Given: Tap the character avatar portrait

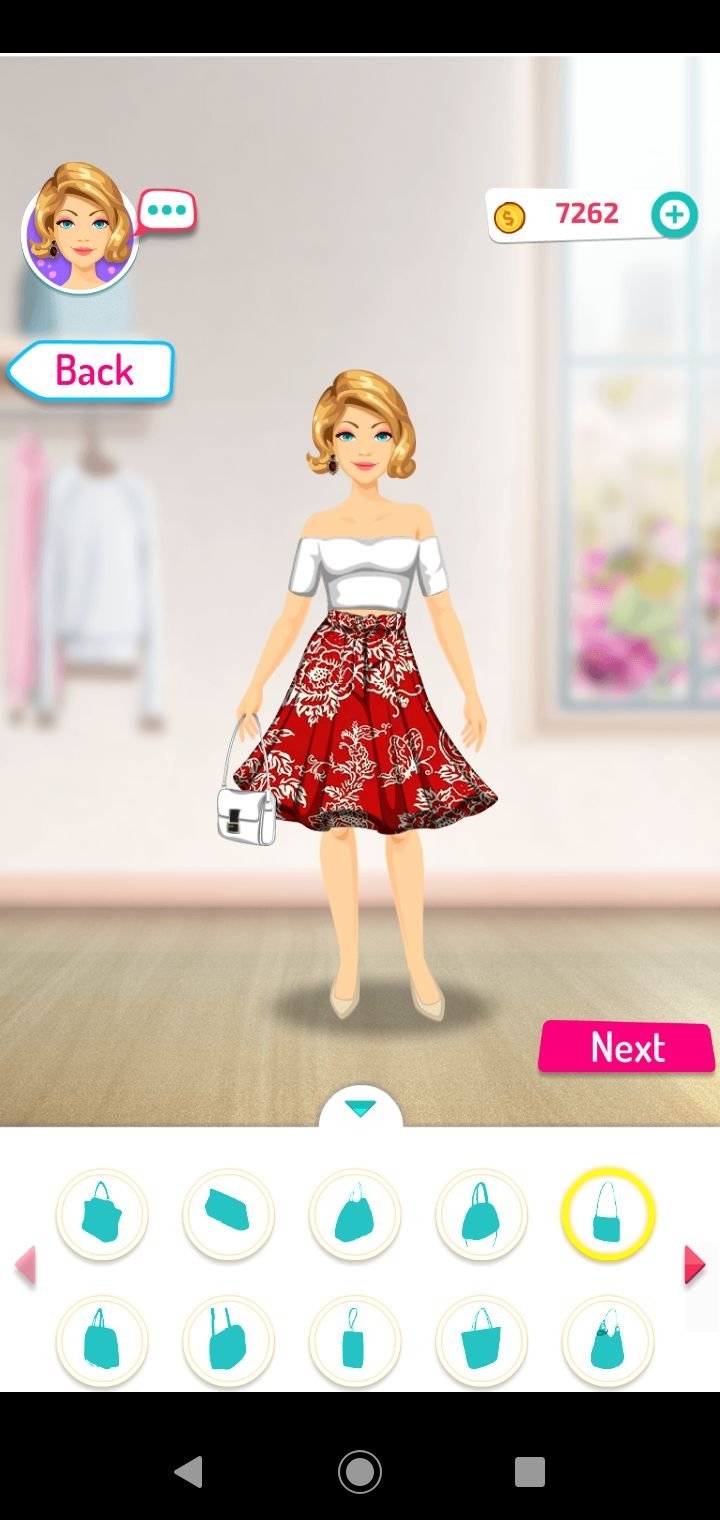Looking at the screenshot, I should coord(80,228).
